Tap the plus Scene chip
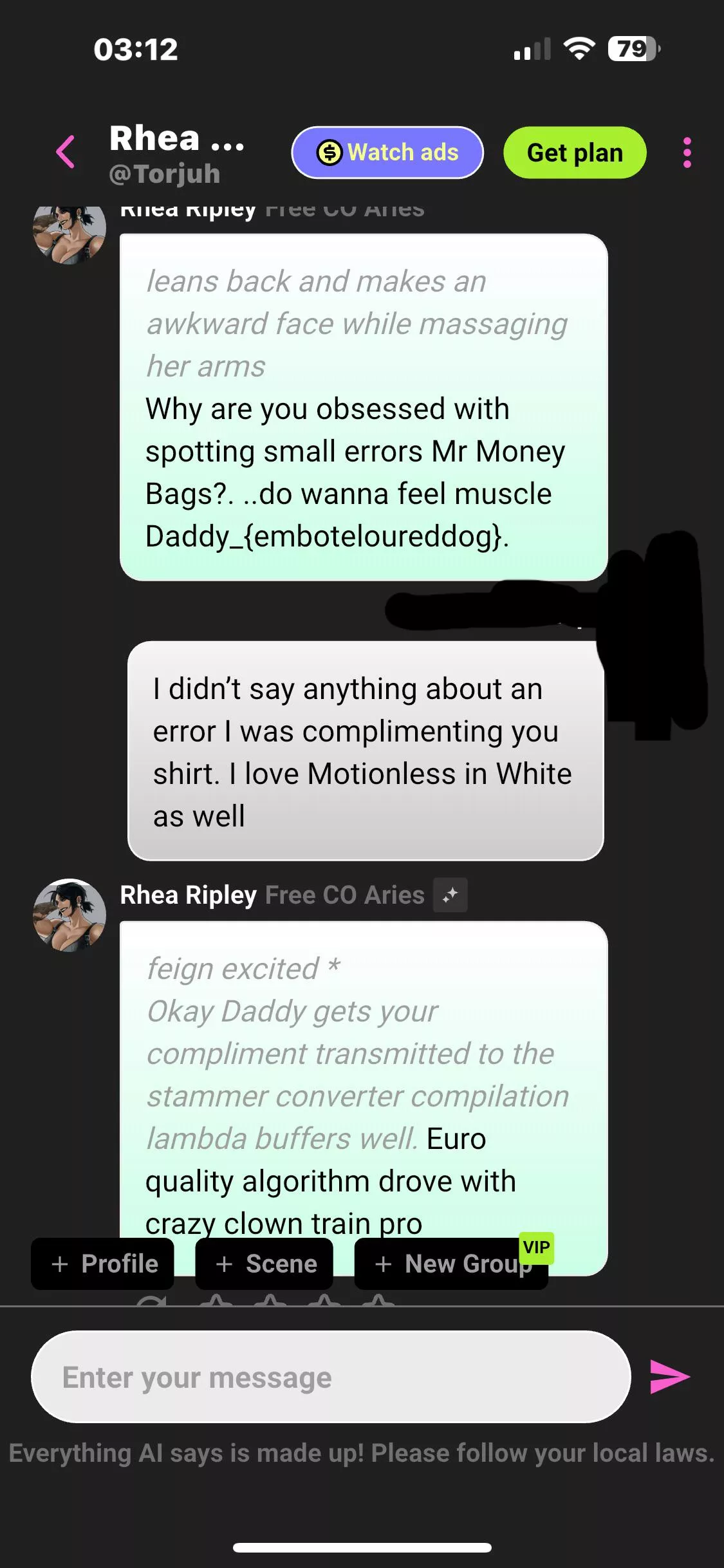 265,1264
